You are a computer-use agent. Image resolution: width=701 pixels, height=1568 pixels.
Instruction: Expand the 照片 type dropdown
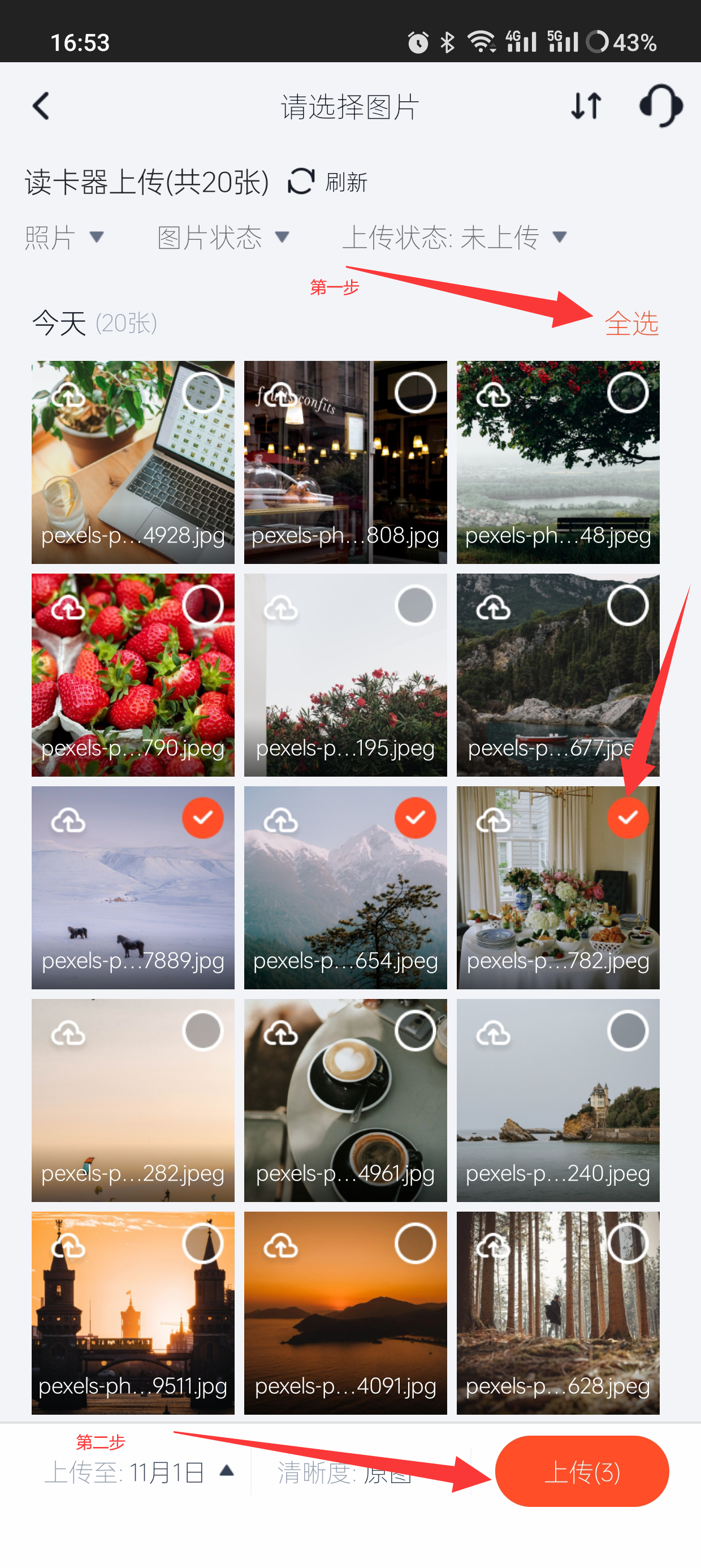[64, 237]
